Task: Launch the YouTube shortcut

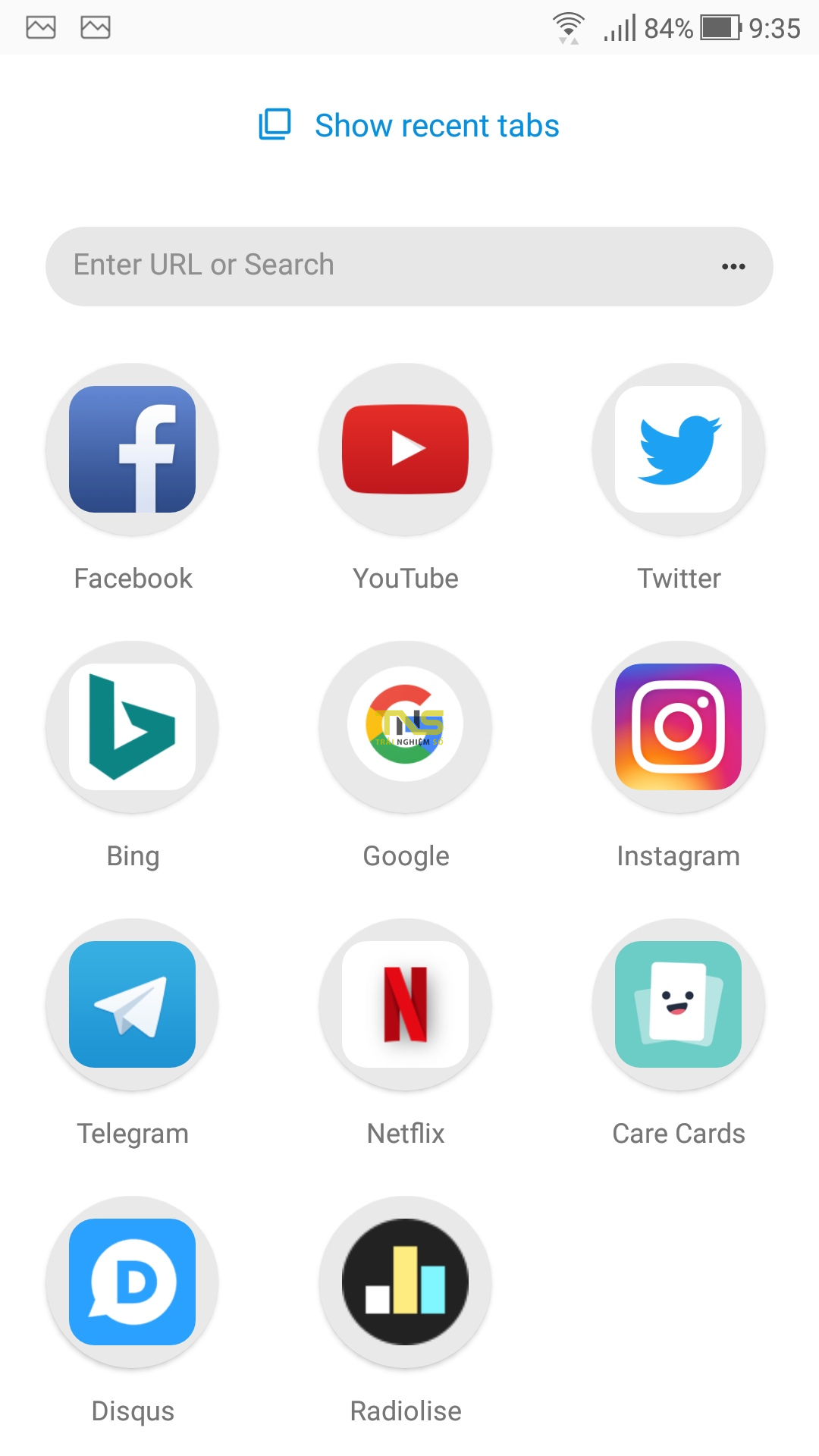Action: (x=406, y=450)
